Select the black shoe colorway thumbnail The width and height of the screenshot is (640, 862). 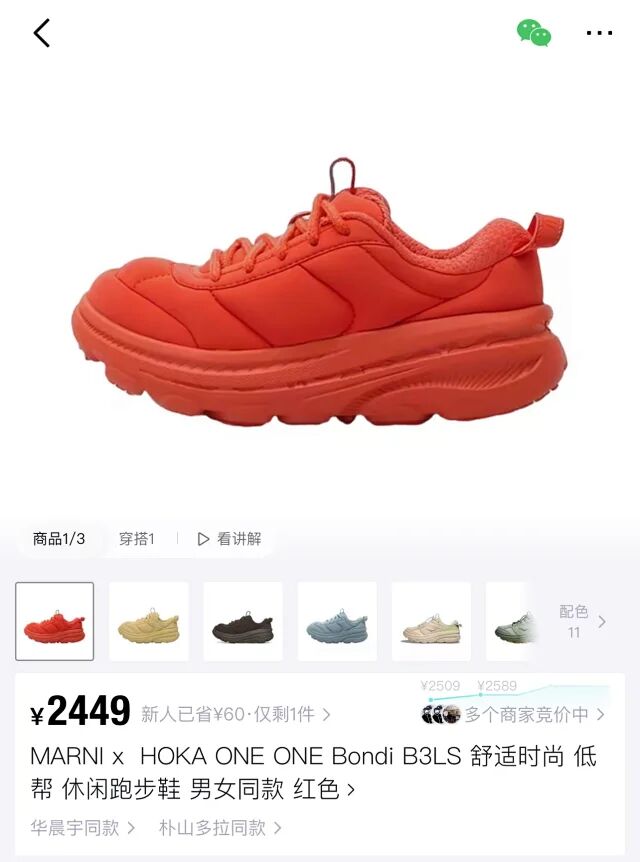[243, 622]
